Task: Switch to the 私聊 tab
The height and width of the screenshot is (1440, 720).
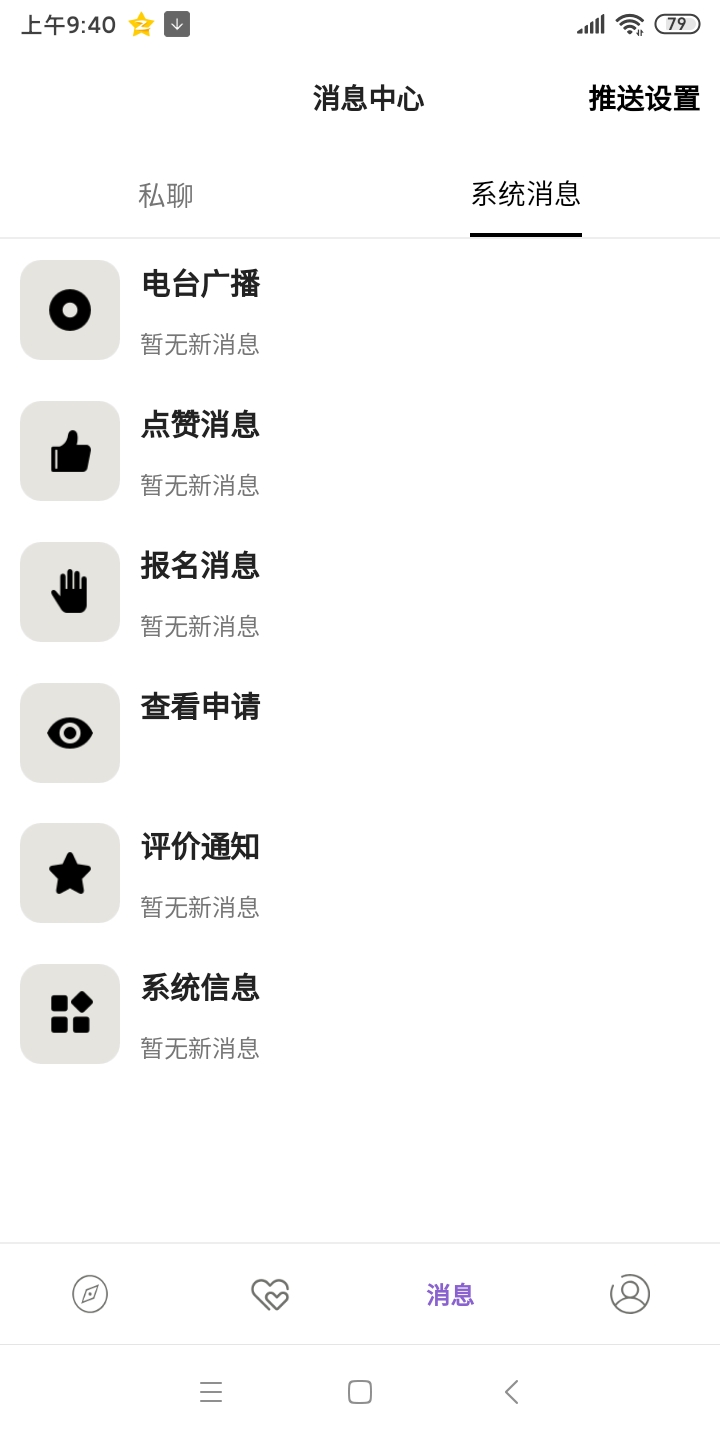Action: [x=166, y=196]
